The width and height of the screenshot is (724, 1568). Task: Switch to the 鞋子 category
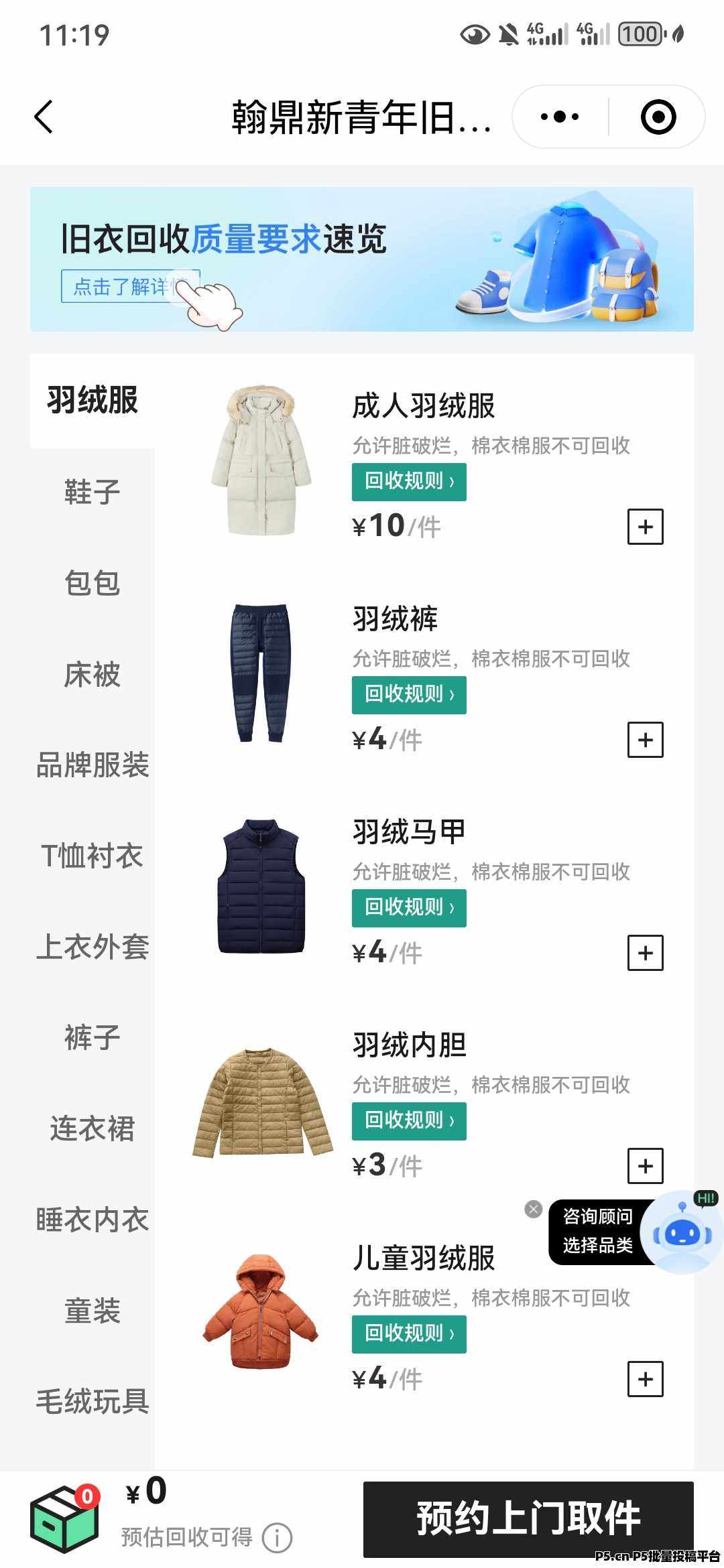(93, 492)
